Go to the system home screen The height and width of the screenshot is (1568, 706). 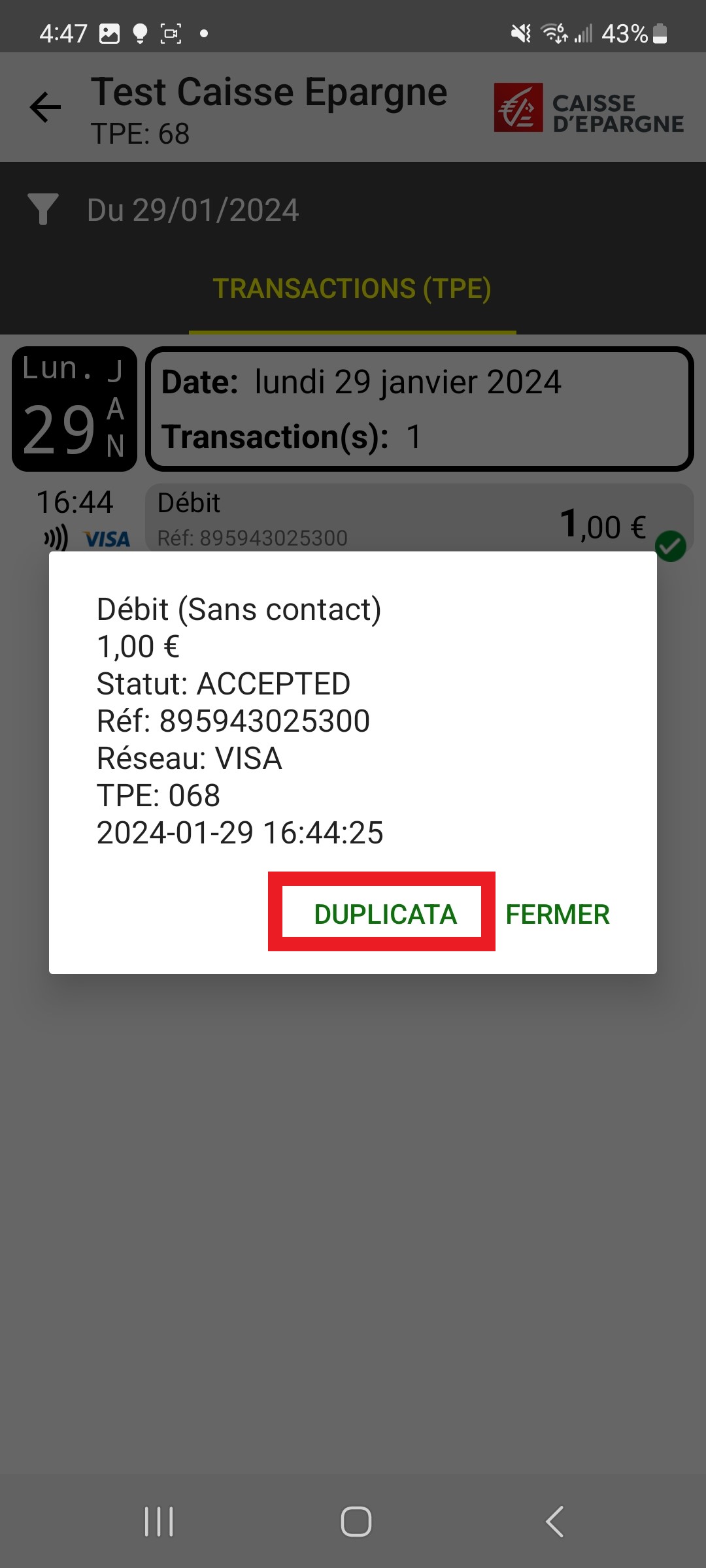click(356, 1522)
